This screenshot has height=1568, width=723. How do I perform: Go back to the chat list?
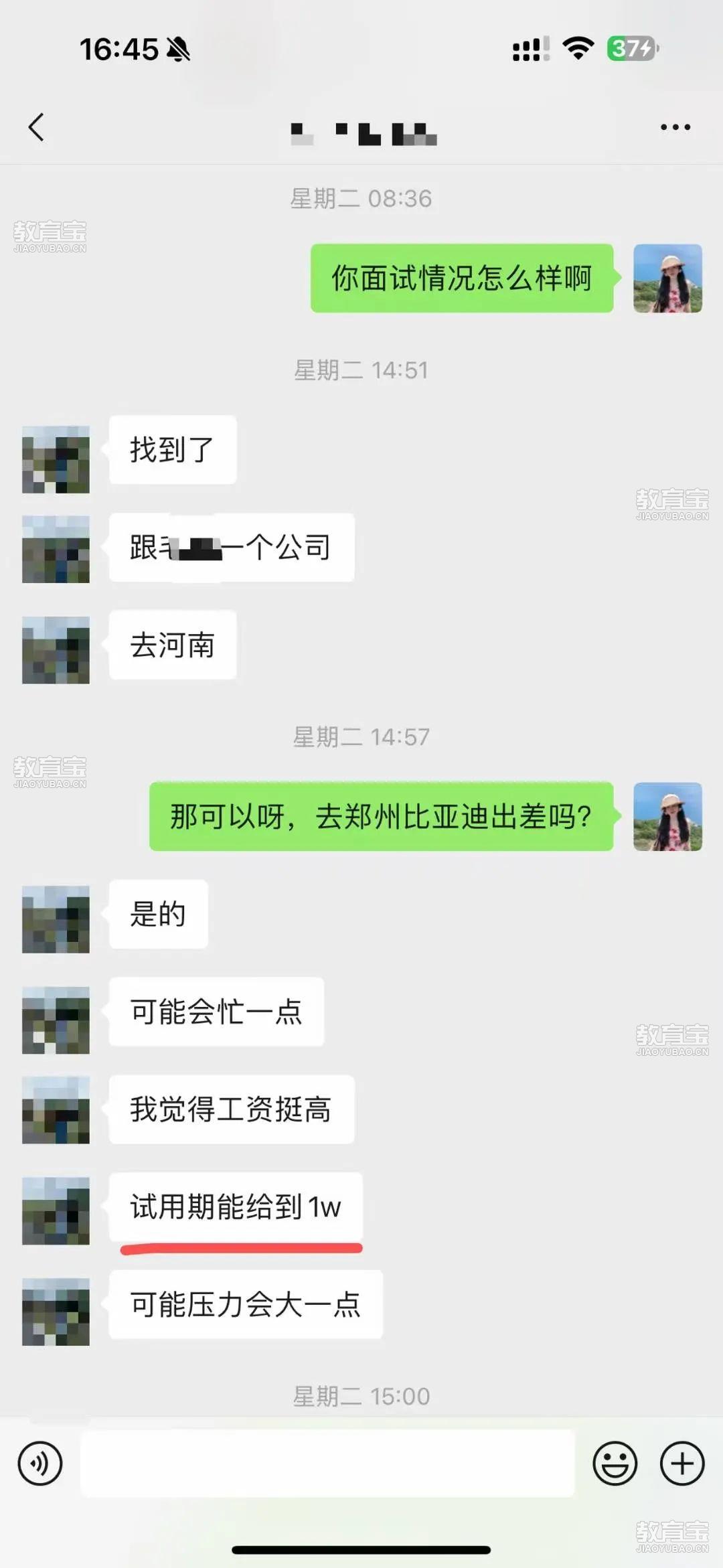point(37,127)
